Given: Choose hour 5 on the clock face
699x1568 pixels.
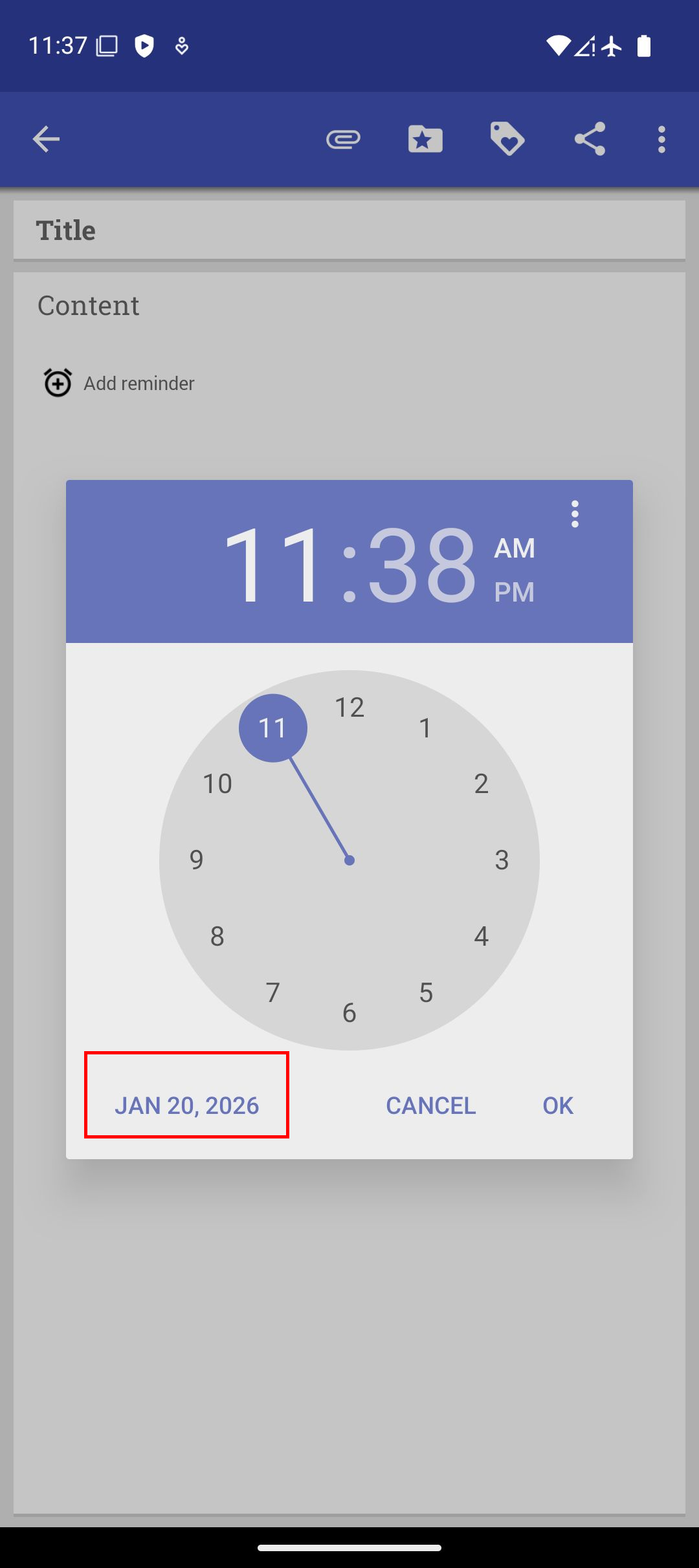Looking at the screenshot, I should pyautogui.click(x=426, y=992).
